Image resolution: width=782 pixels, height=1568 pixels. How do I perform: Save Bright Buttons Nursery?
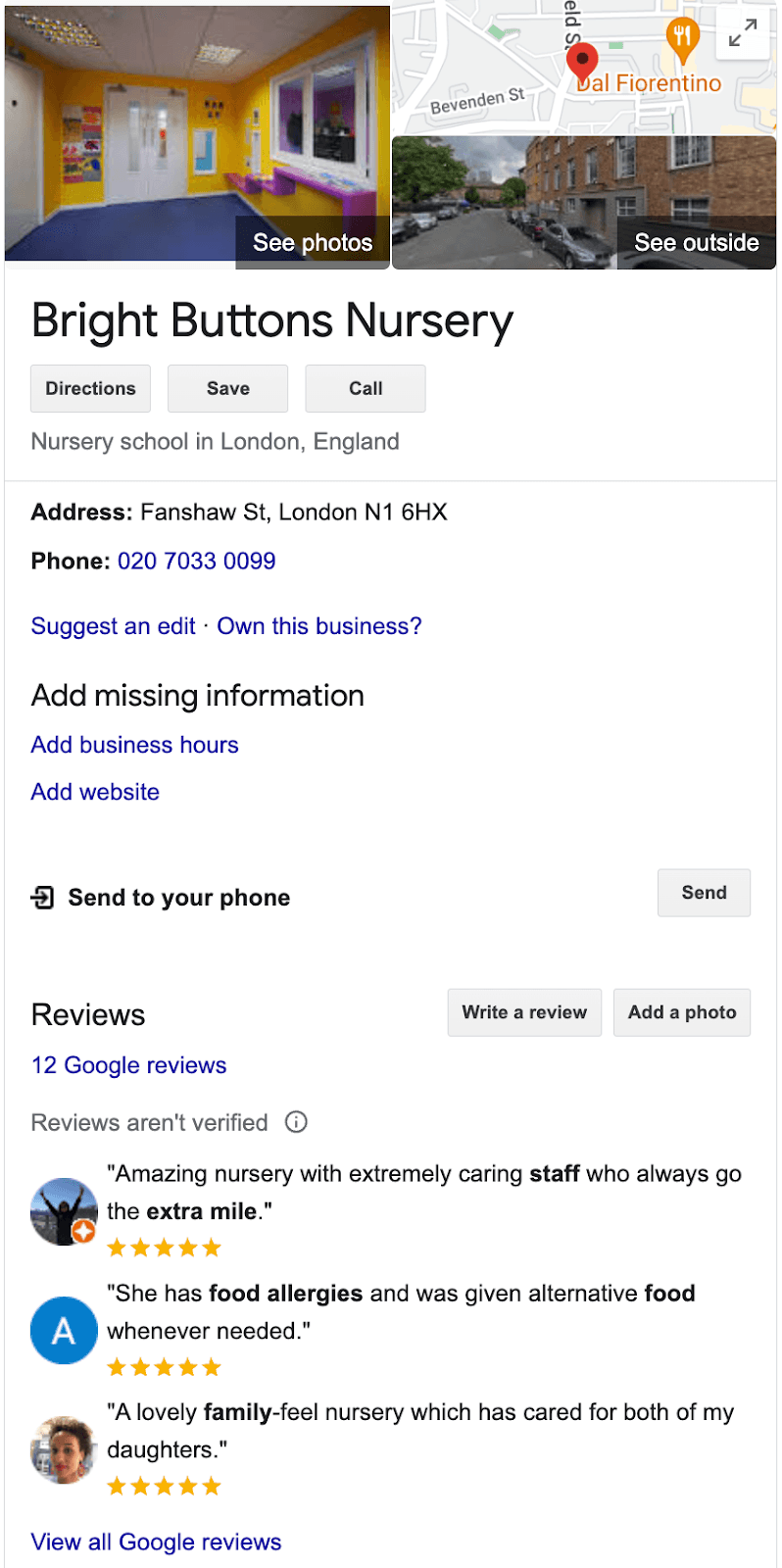tap(227, 388)
